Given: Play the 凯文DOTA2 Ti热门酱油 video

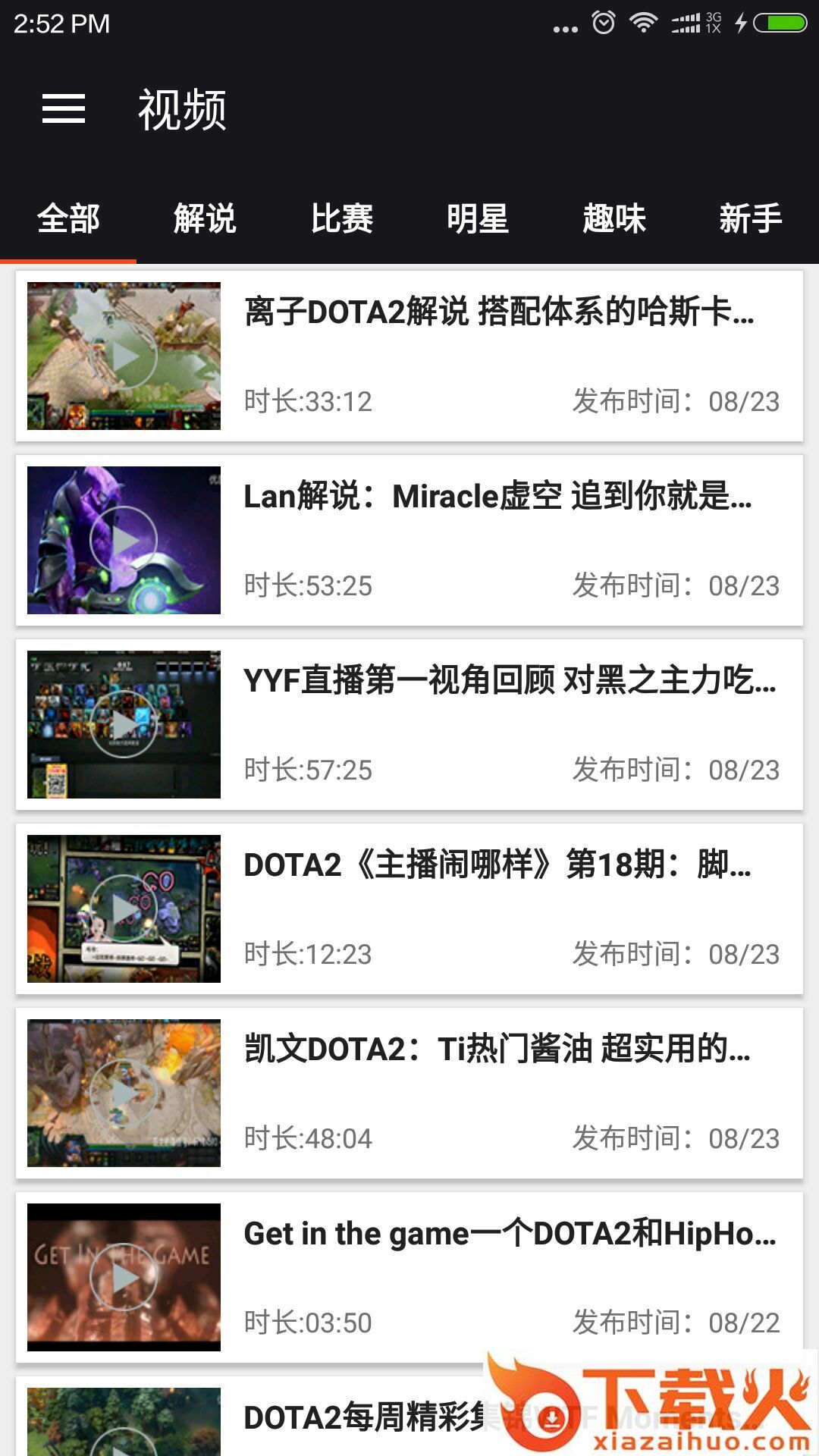Looking at the screenshot, I should click(126, 1092).
